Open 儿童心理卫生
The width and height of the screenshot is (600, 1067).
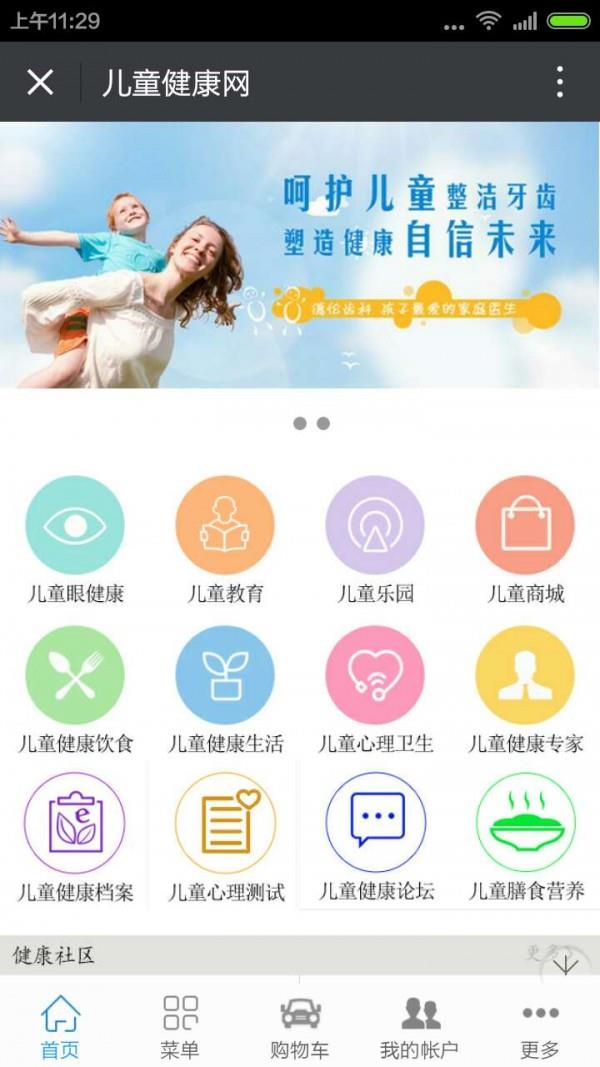click(375, 676)
